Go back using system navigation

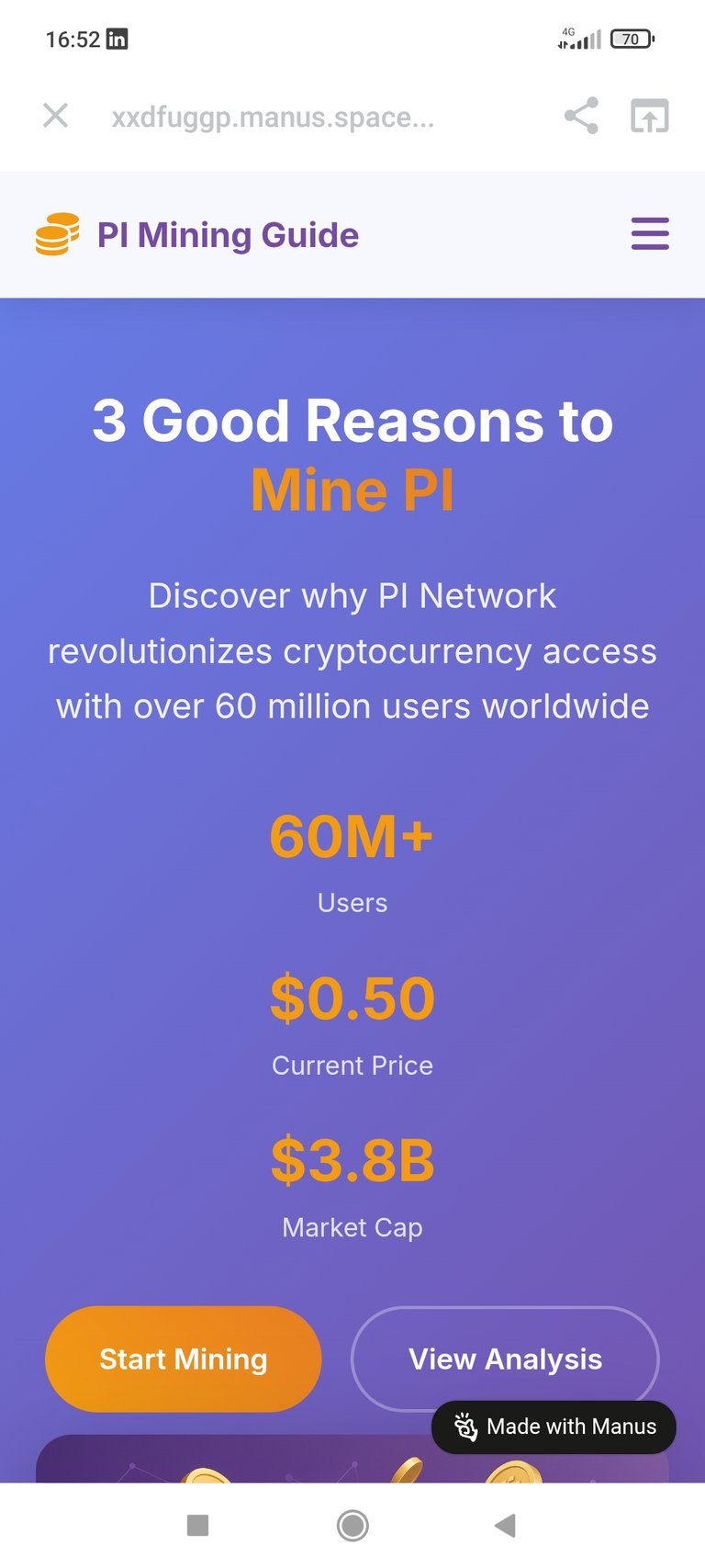[x=505, y=1526]
